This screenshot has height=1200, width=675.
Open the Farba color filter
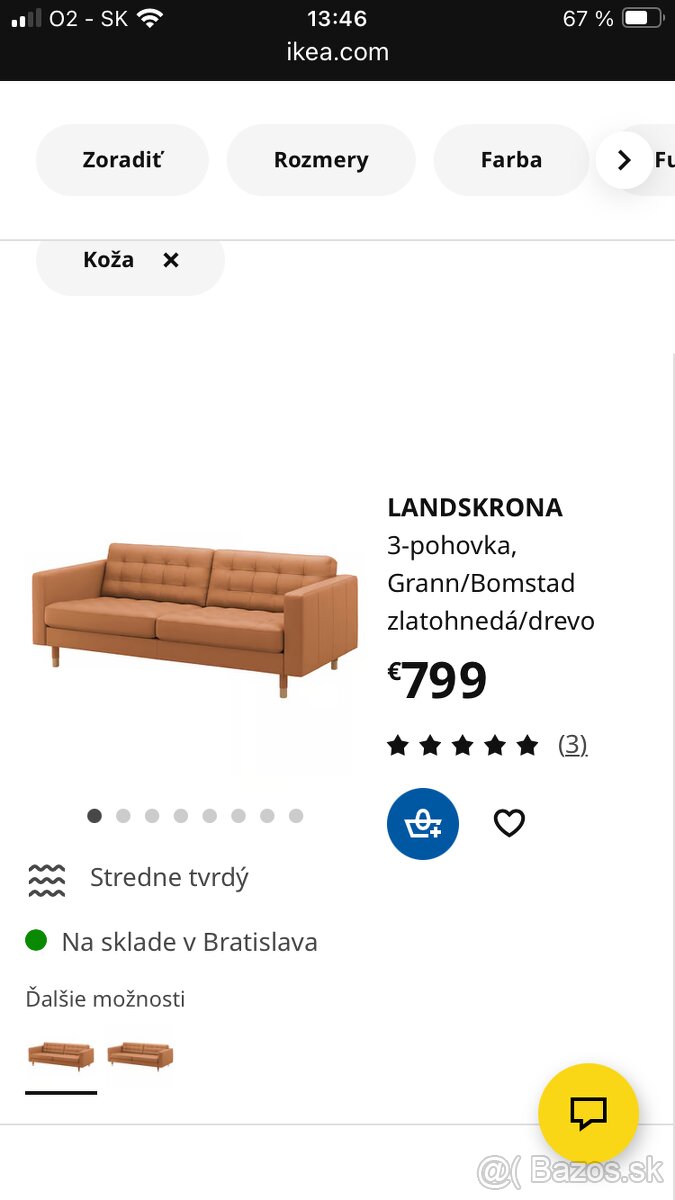point(511,160)
